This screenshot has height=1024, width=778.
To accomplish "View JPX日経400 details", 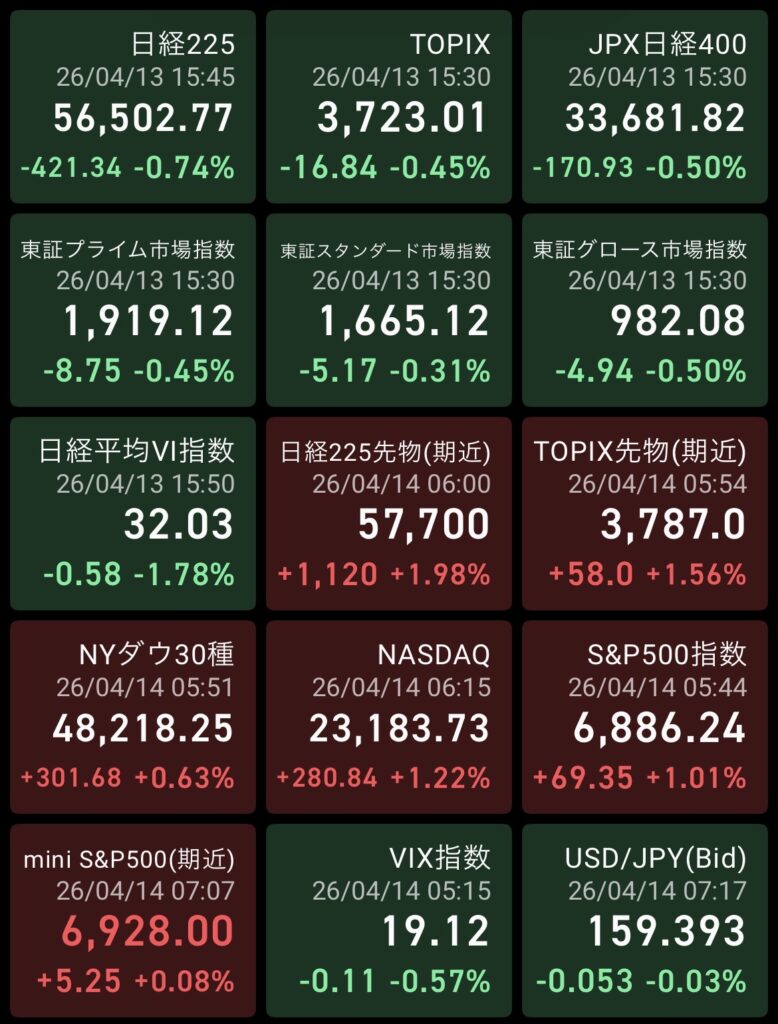I will (x=645, y=107).
